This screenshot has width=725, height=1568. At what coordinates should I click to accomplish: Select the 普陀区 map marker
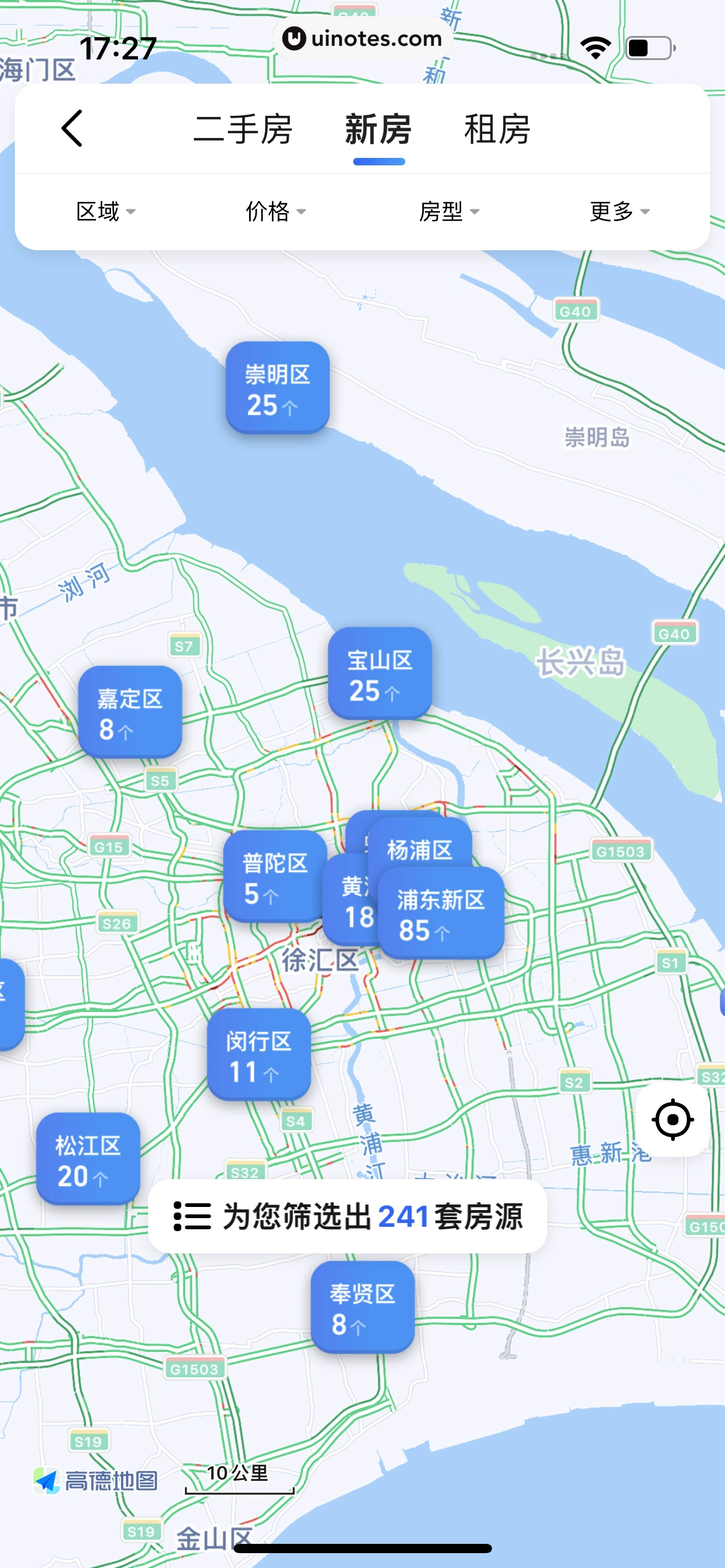click(274, 876)
